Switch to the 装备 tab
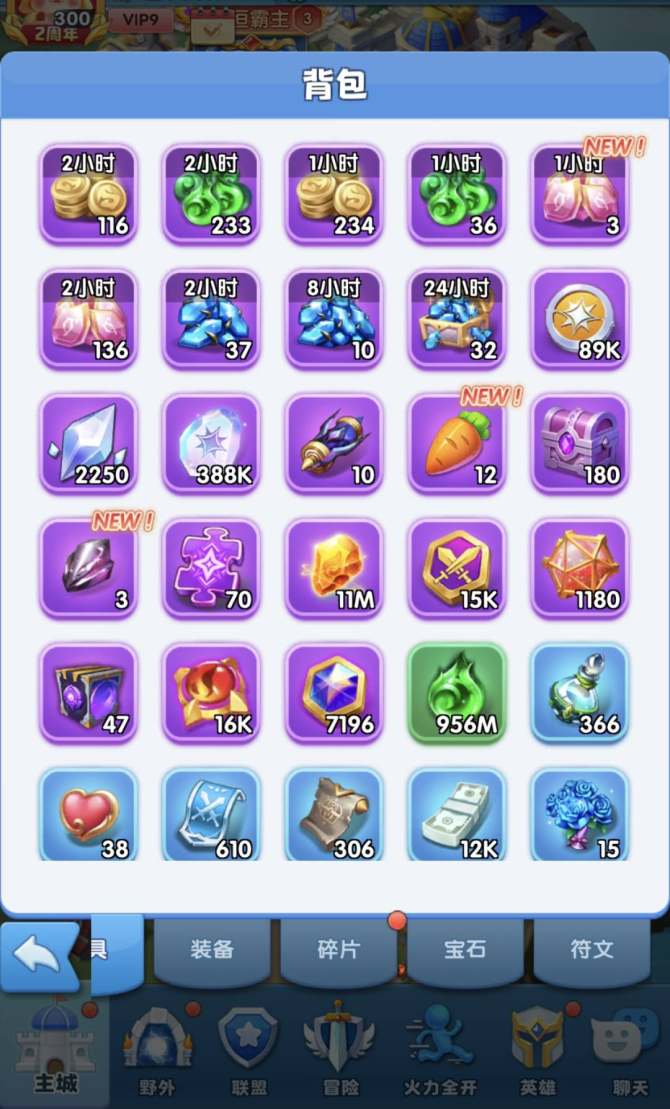The height and width of the screenshot is (1109, 670). [212, 950]
